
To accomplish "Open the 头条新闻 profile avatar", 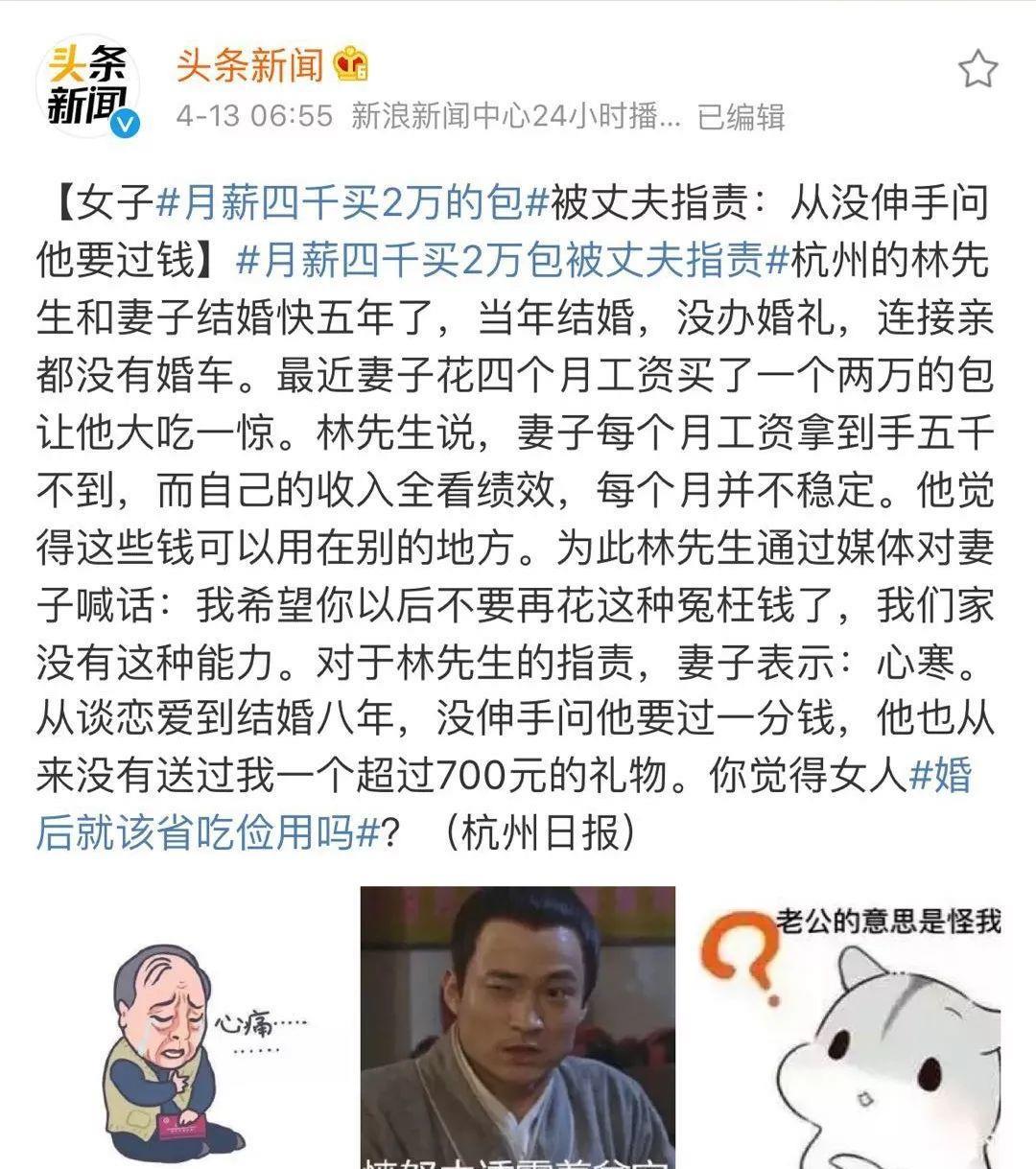I will [x=88, y=87].
